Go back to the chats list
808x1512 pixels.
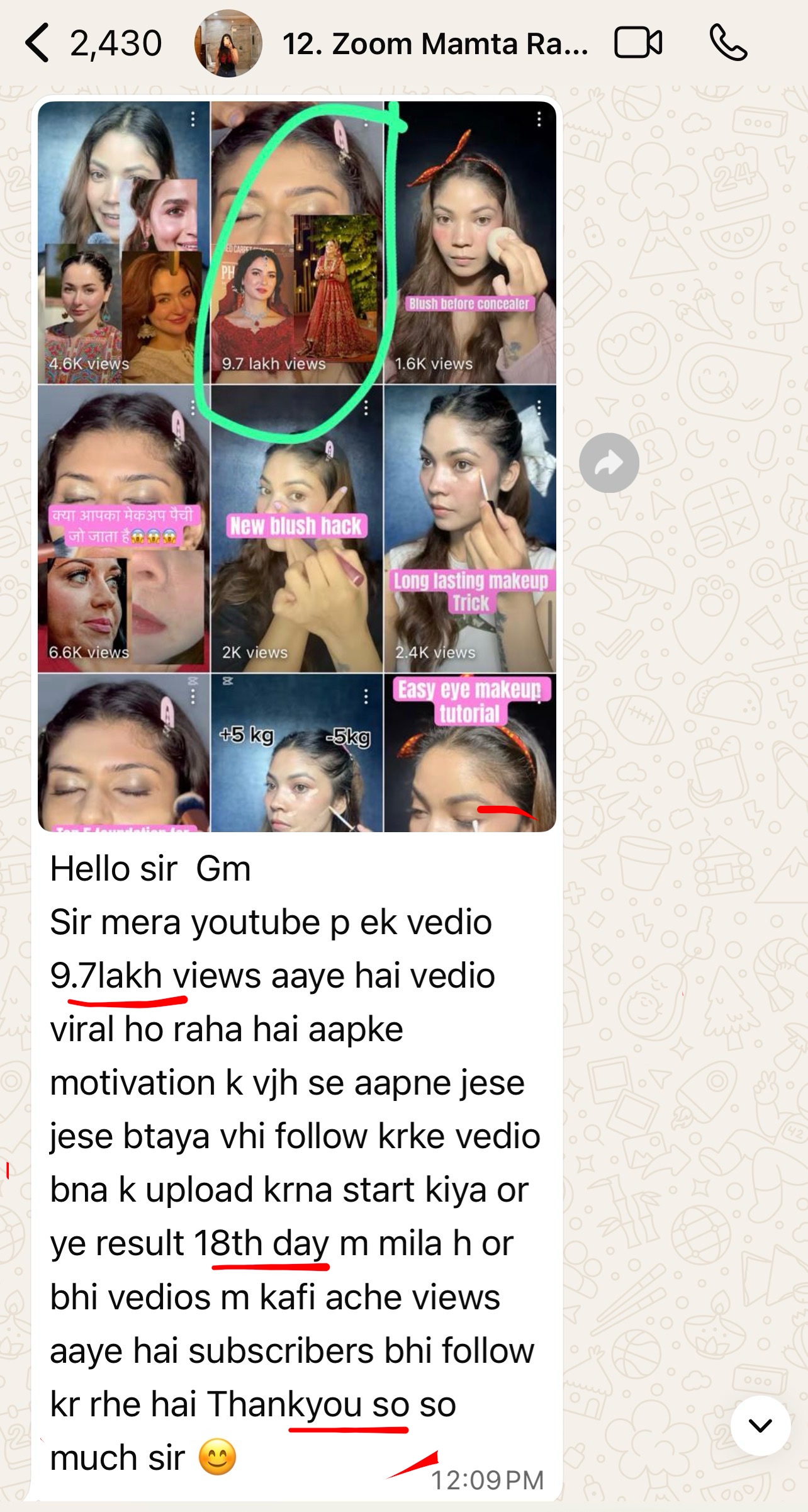pyautogui.click(x=38, y=43)
